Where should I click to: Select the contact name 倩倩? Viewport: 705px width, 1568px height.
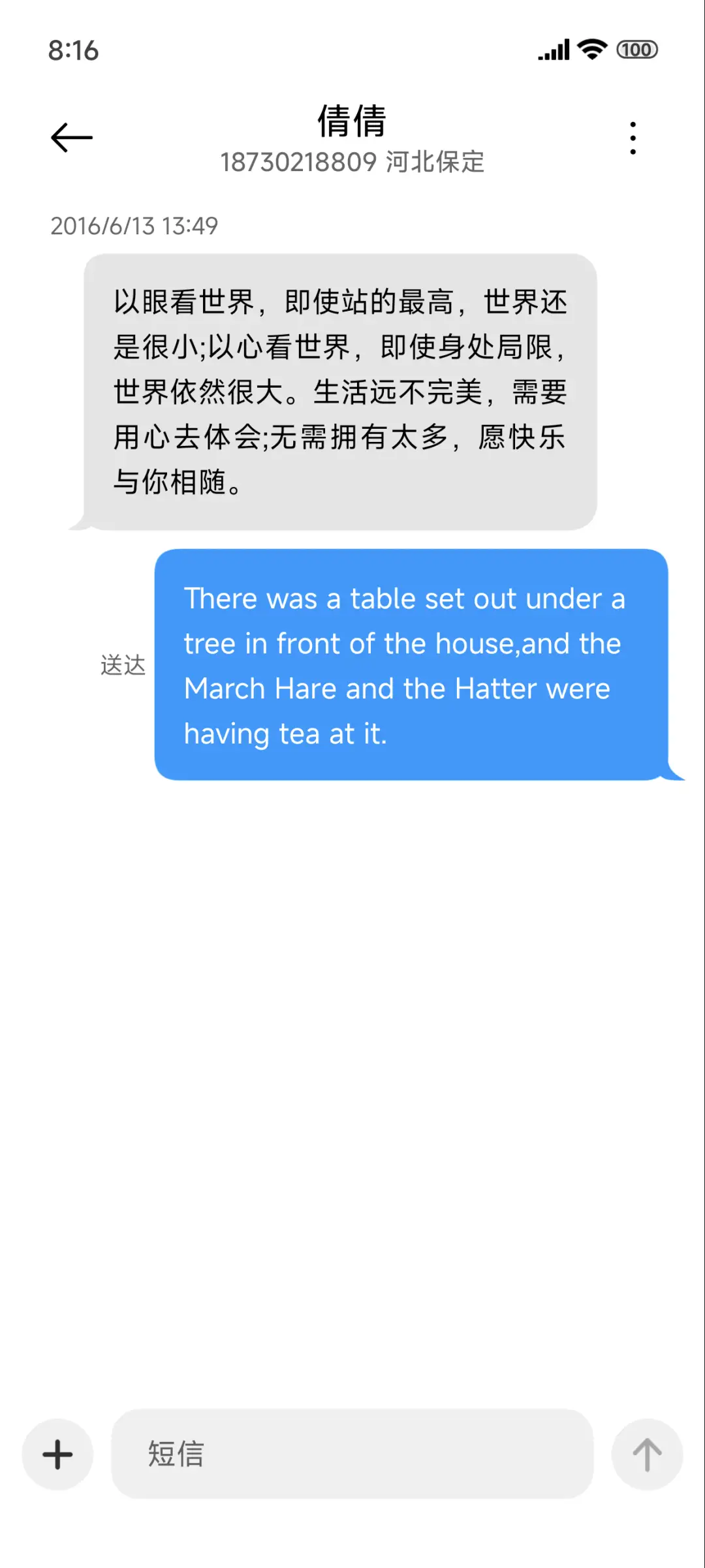[352, 121]
